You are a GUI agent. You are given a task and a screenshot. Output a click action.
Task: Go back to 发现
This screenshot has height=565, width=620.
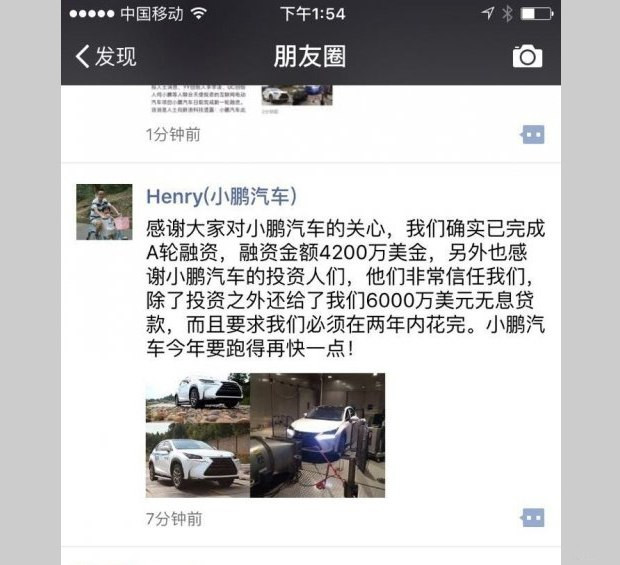(106, 57)
